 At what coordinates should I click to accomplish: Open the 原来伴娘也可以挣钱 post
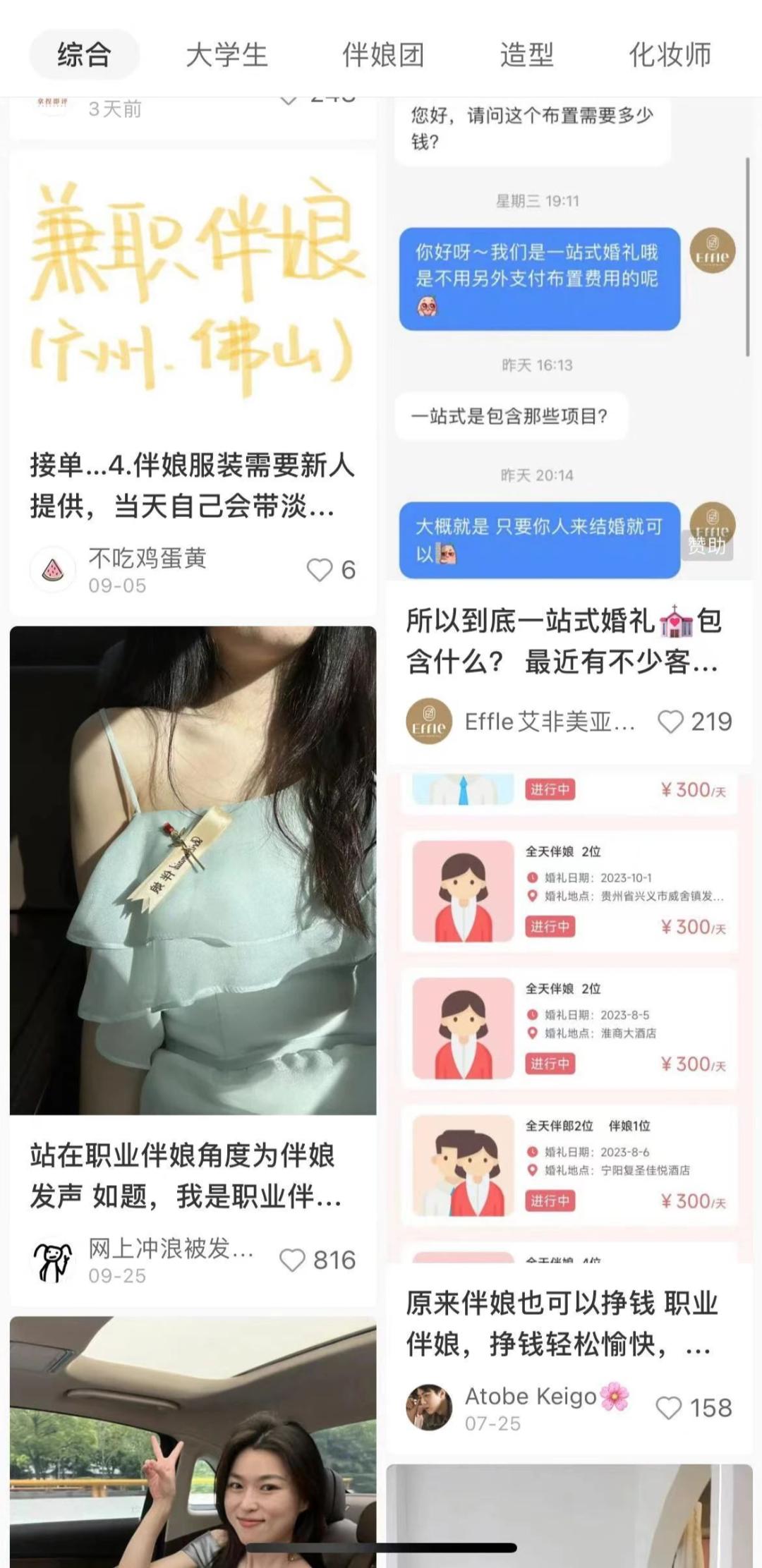pyautogui.click(x=568, y=1016)
